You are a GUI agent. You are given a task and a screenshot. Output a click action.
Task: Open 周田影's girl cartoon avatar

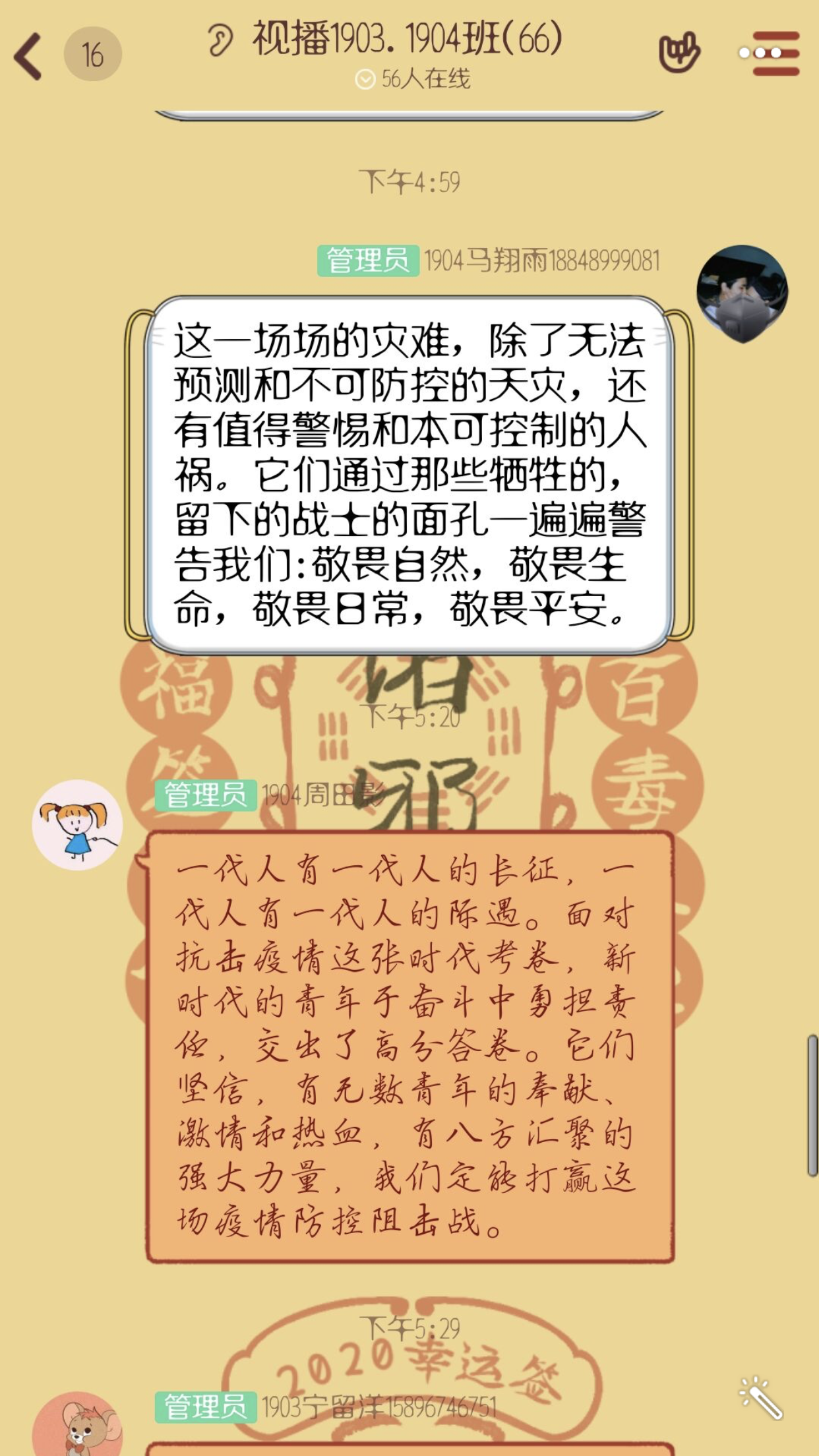78,825
